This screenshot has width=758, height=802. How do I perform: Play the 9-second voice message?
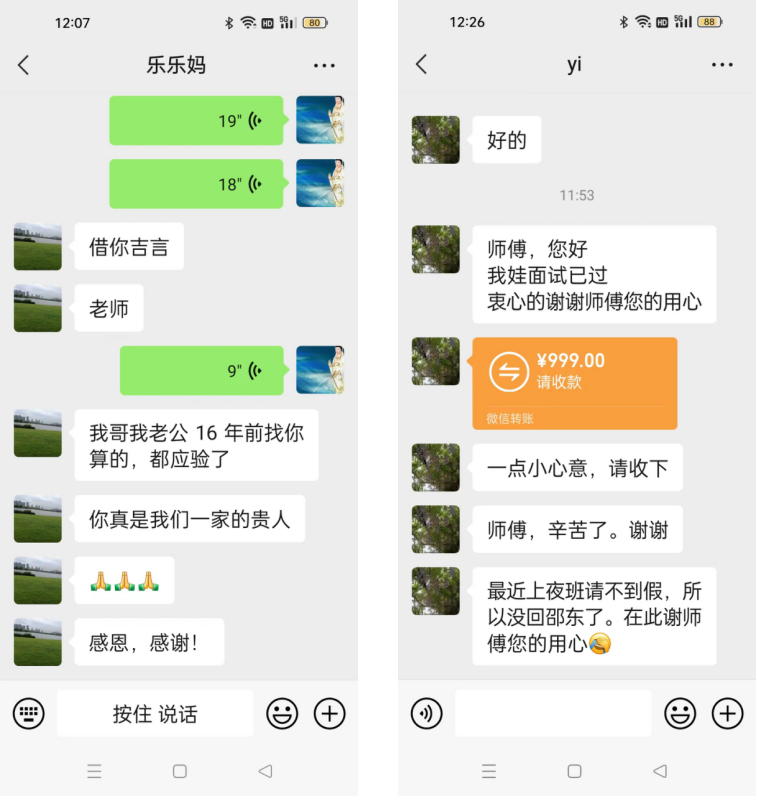click(202, 370)
